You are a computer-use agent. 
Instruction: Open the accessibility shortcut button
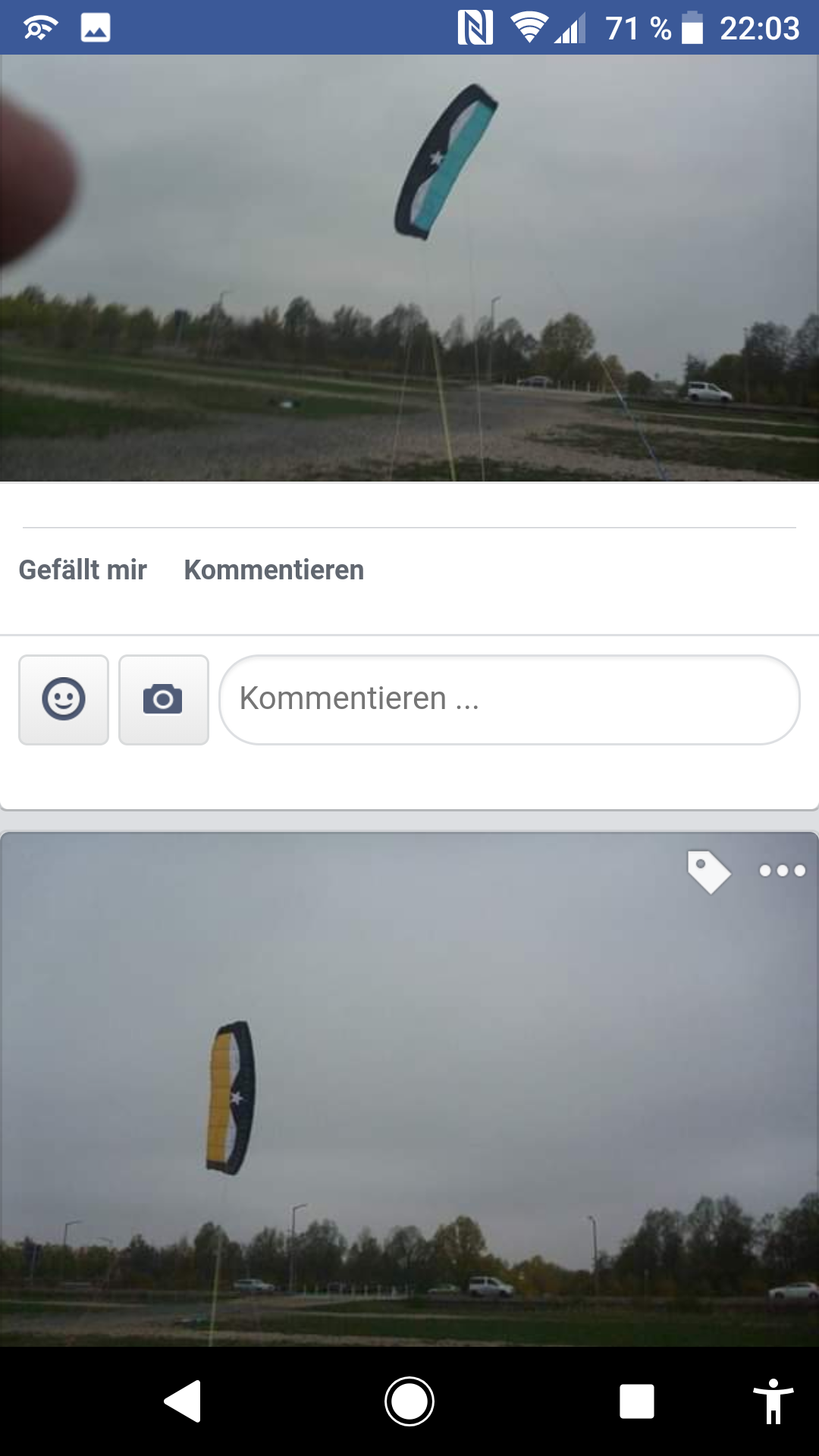[x=773, y=1401]
